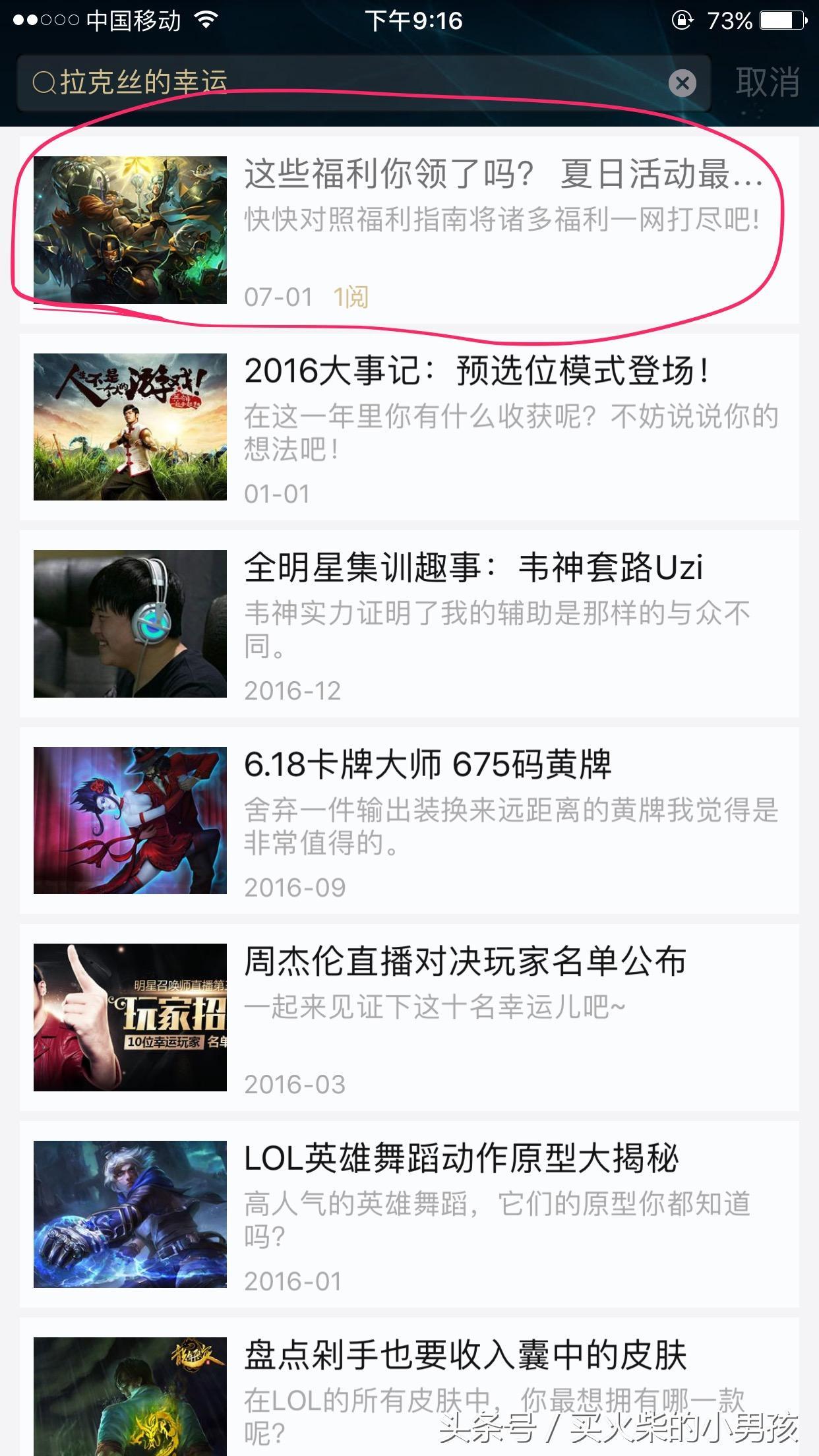
Task: Open the article 这些福利你领了吗？夏日活动
Action: pos(409,230)
